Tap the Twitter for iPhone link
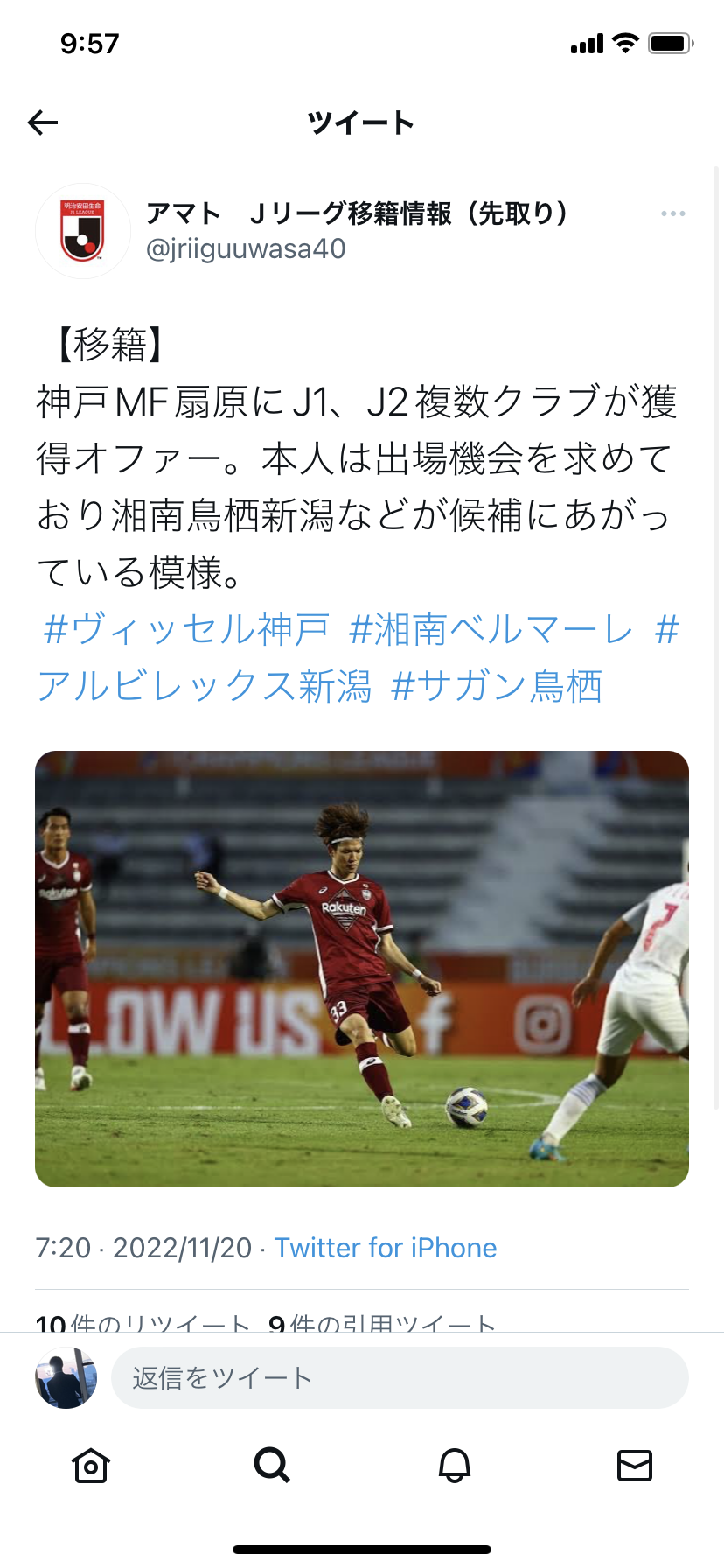 click(386, 1248)
